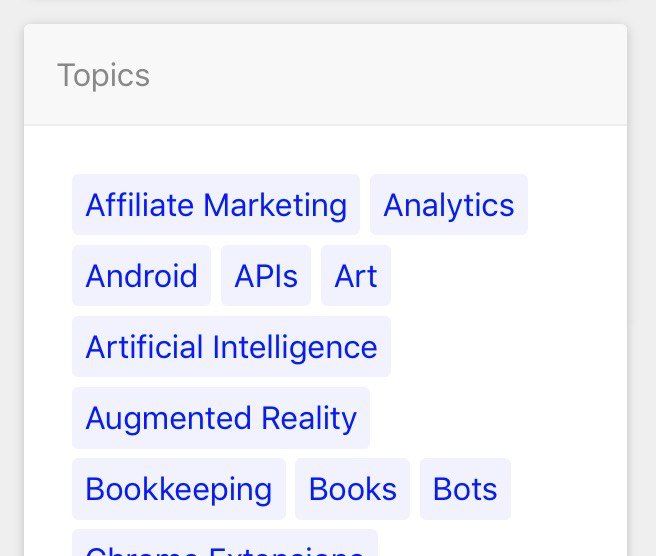Open the Analytics topic chip
This screenshot has height=556, width=656.
coord(448,205)
